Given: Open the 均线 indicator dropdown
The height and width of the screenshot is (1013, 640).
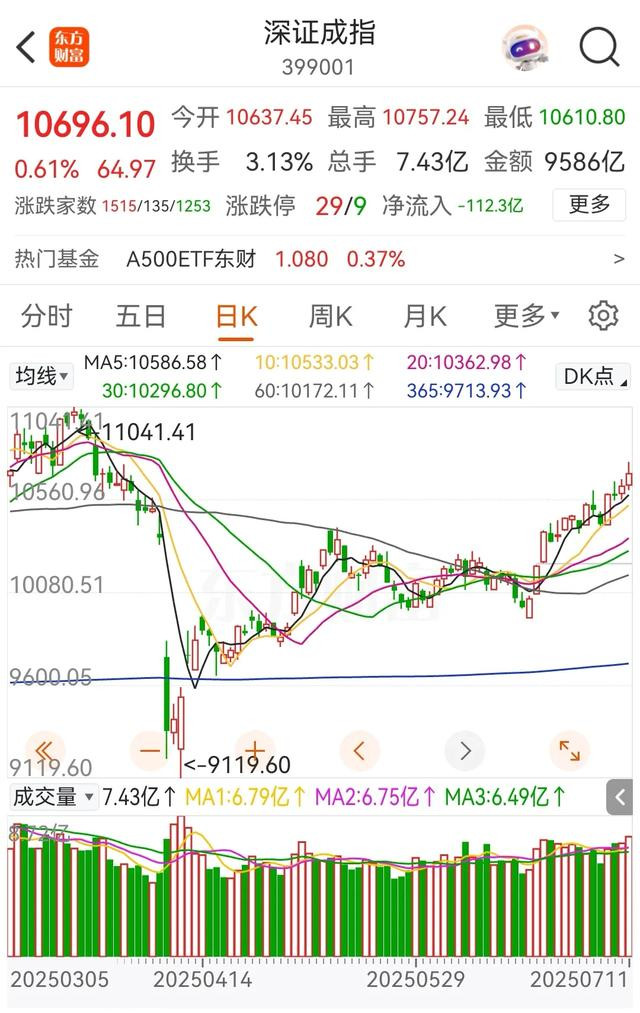Looking at the screenshot, I should [41, 376].
